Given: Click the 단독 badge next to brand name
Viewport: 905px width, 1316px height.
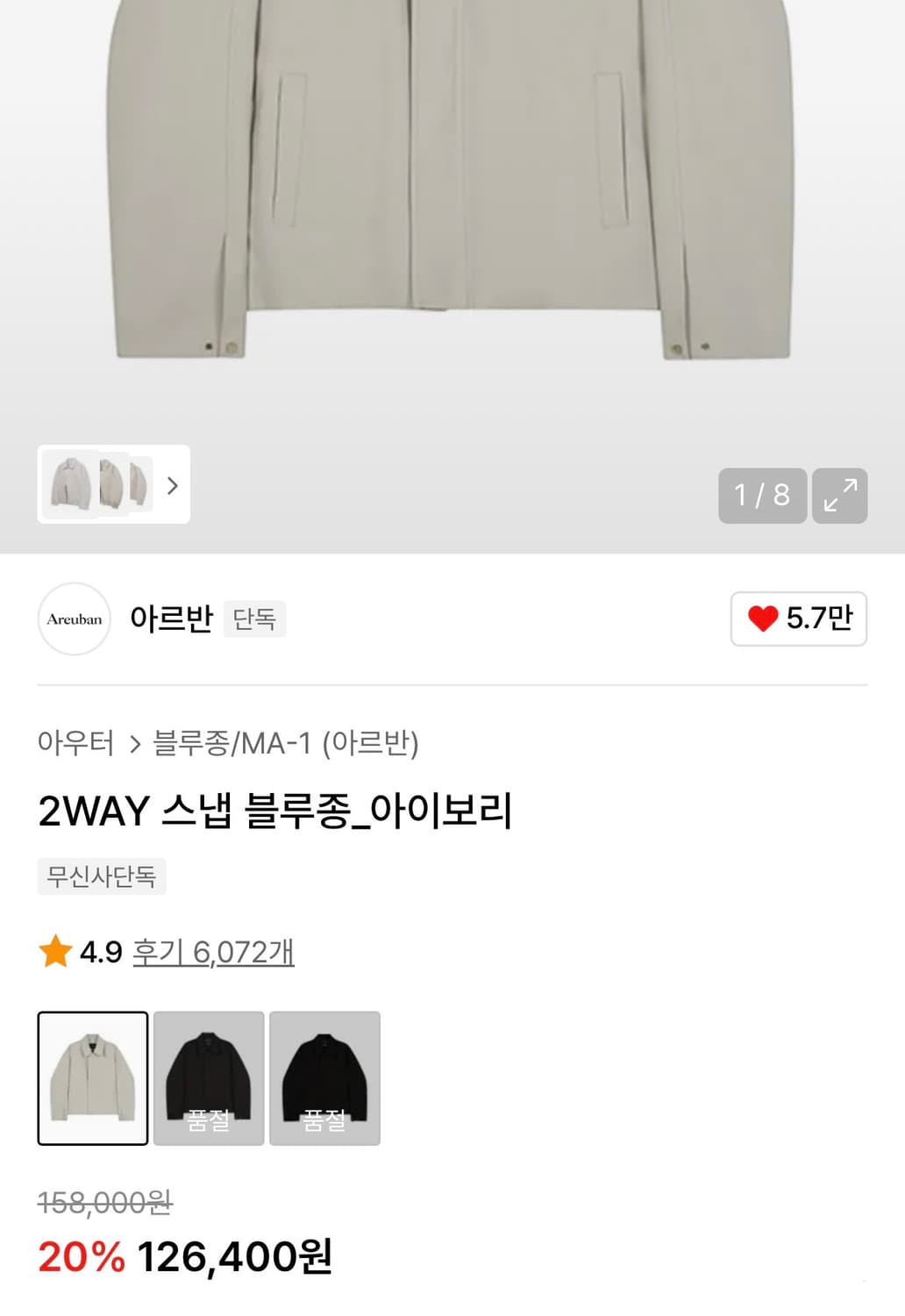Looking at the screenshot, I should pos(255,619).
